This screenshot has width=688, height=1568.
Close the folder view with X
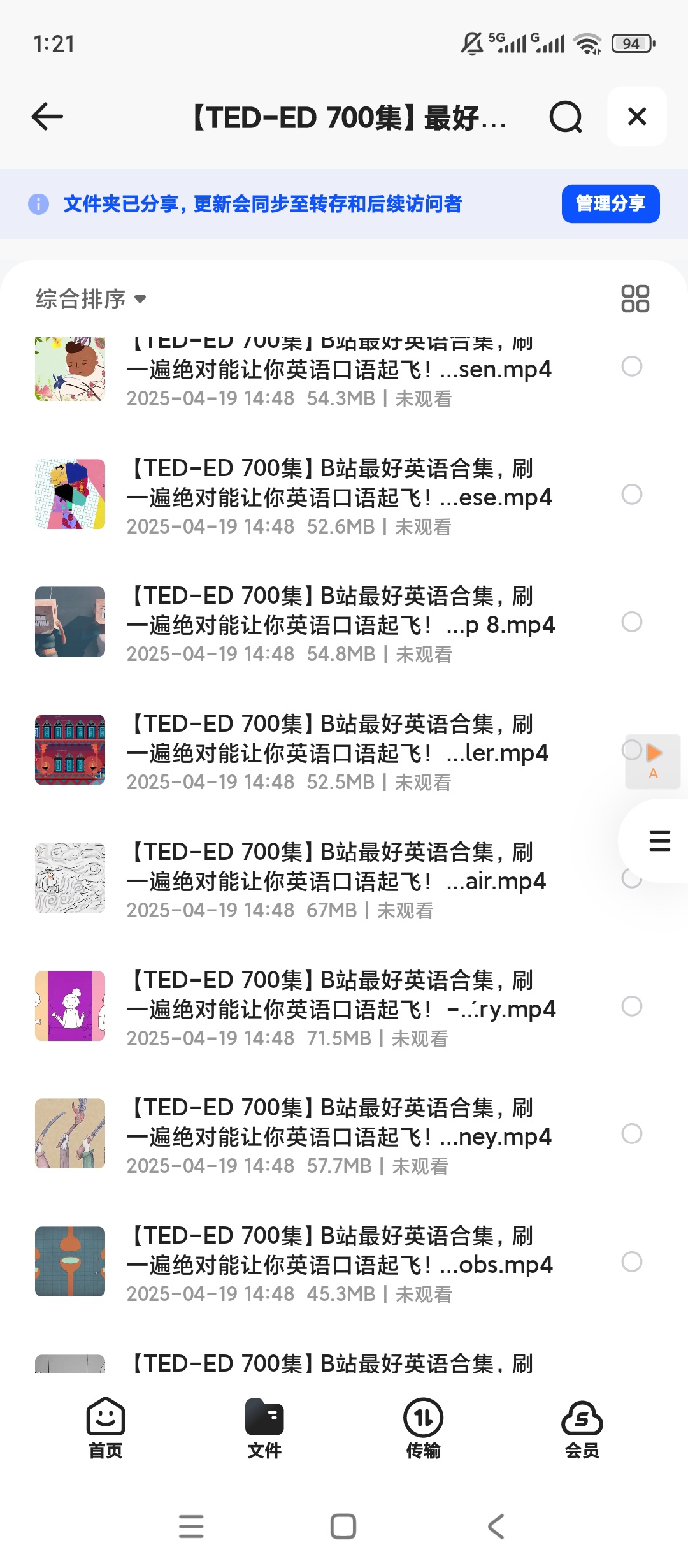637,117
